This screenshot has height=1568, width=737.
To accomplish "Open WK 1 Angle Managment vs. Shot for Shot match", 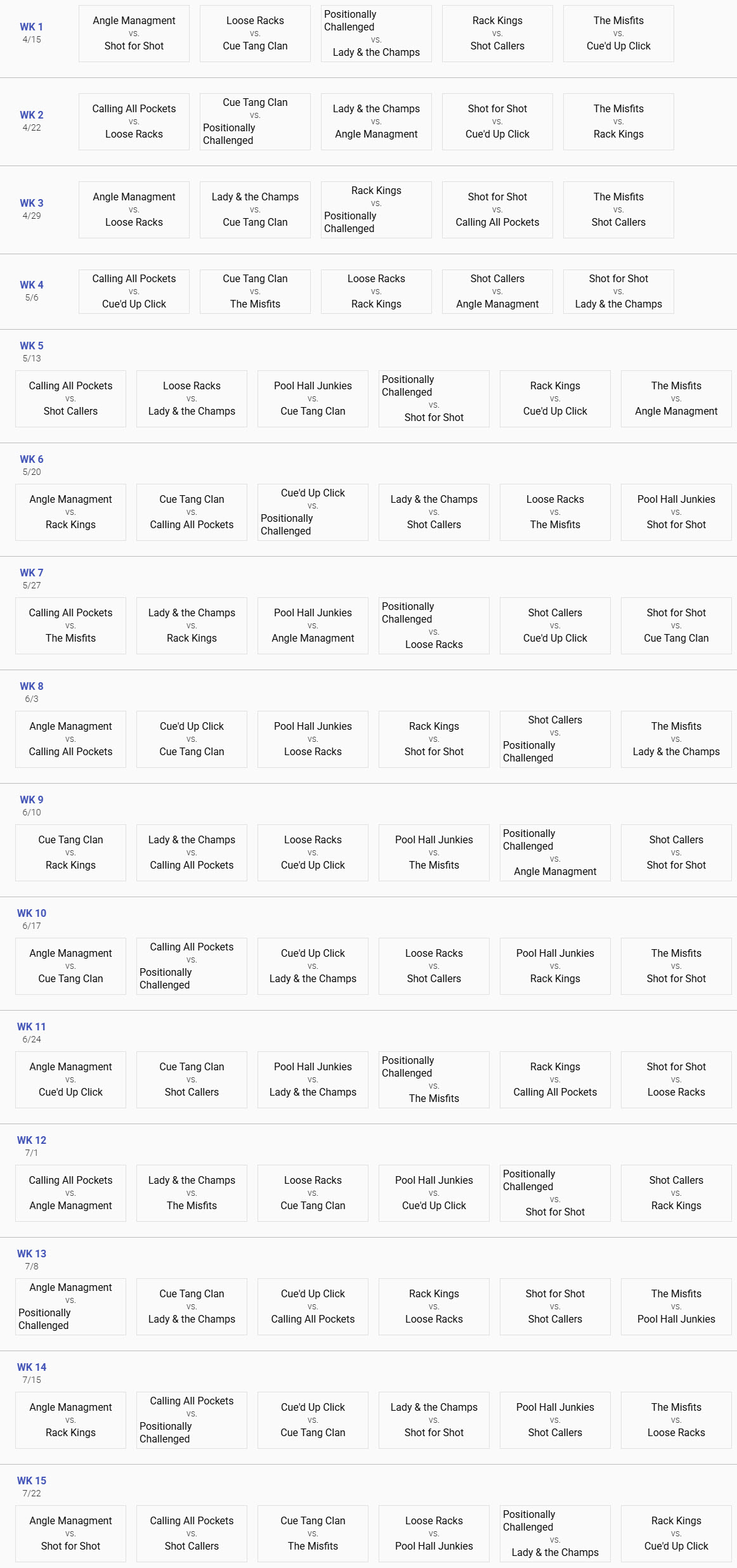I will (134, 34).
